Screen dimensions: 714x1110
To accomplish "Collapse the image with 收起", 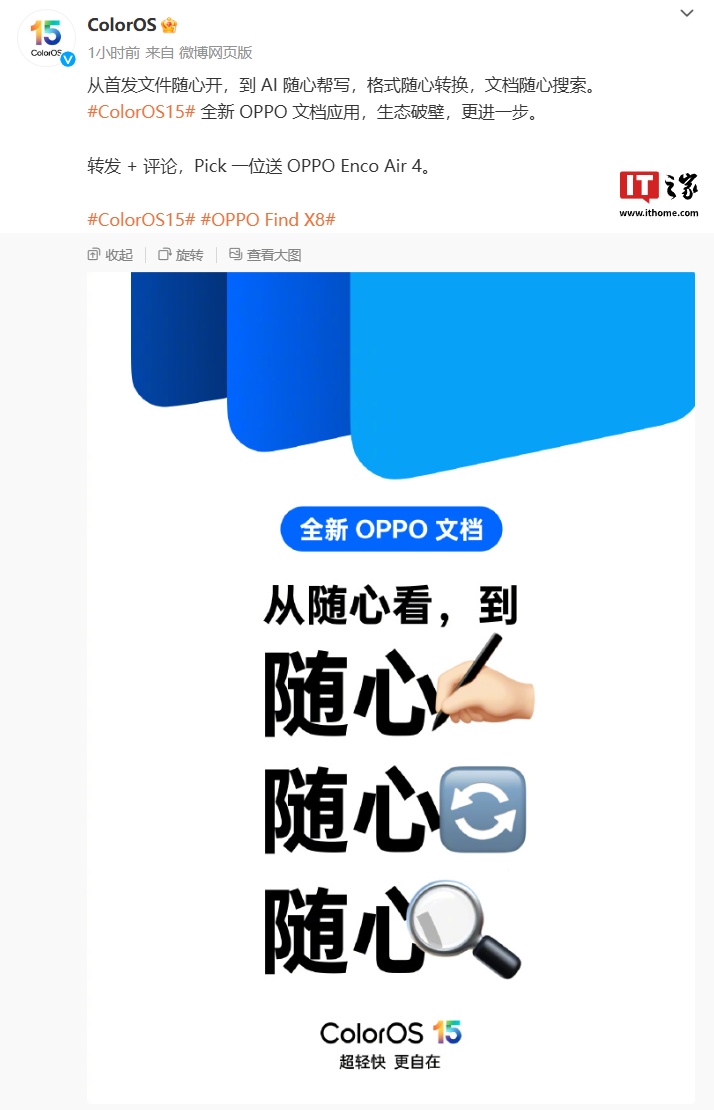I will (x=110, y=255).
